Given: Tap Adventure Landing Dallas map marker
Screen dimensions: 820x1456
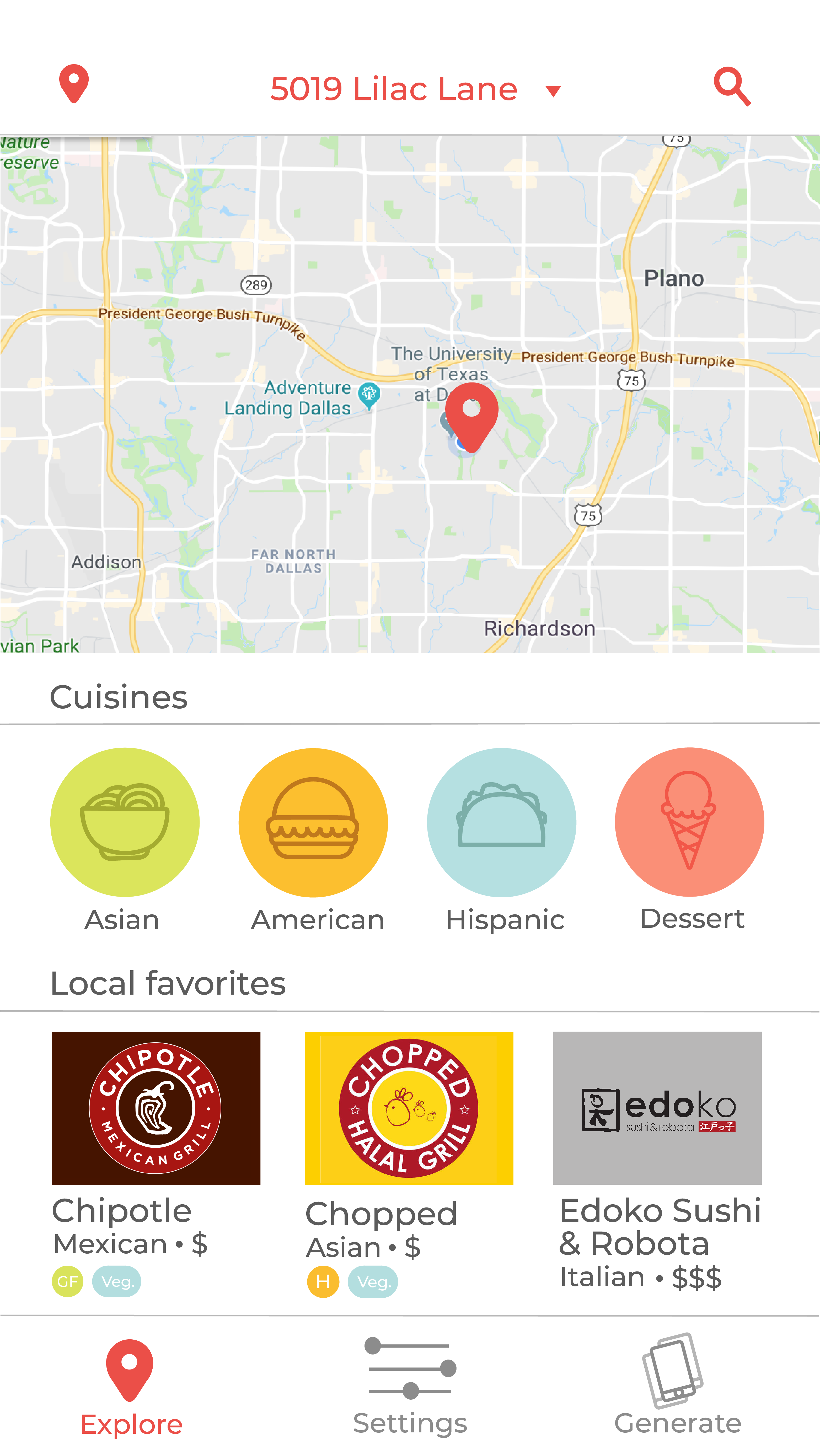Looking at the screenshot, I should pyautogui.click(x=369, y=394).
